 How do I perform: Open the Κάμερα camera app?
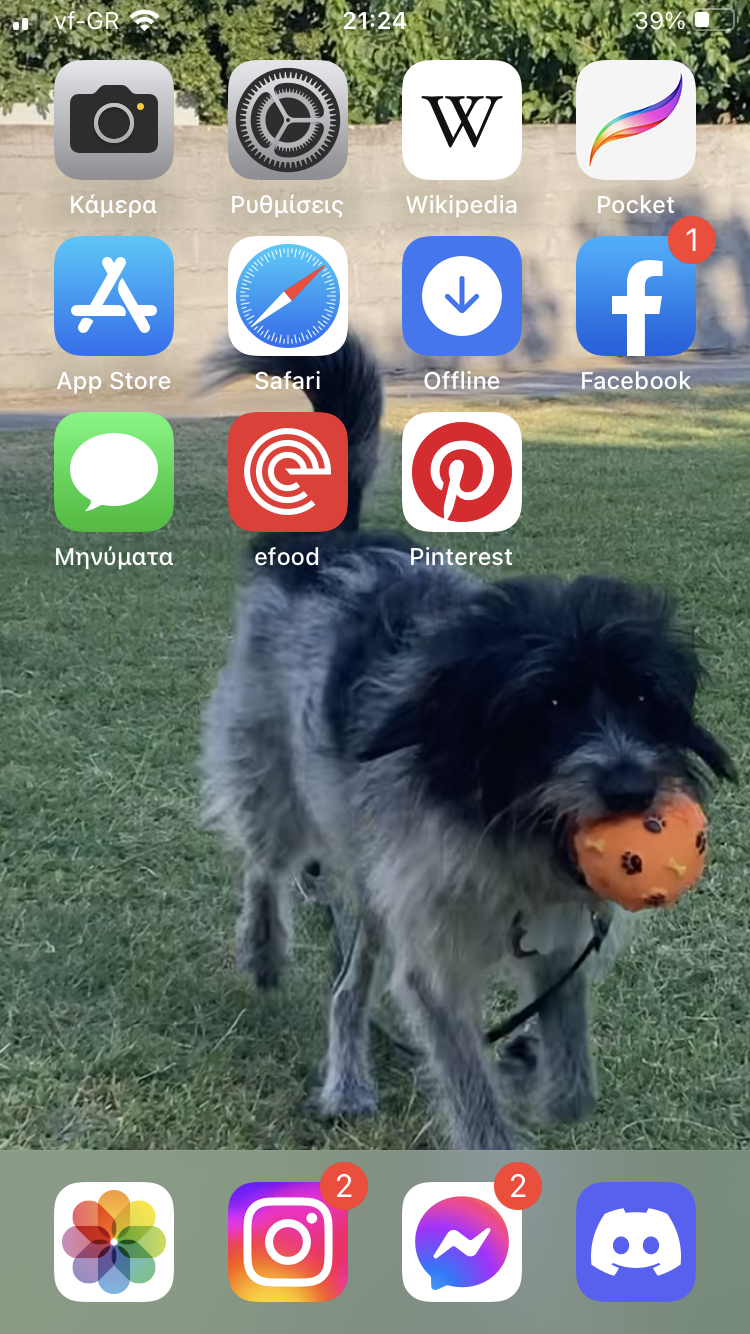pos(114,120)
